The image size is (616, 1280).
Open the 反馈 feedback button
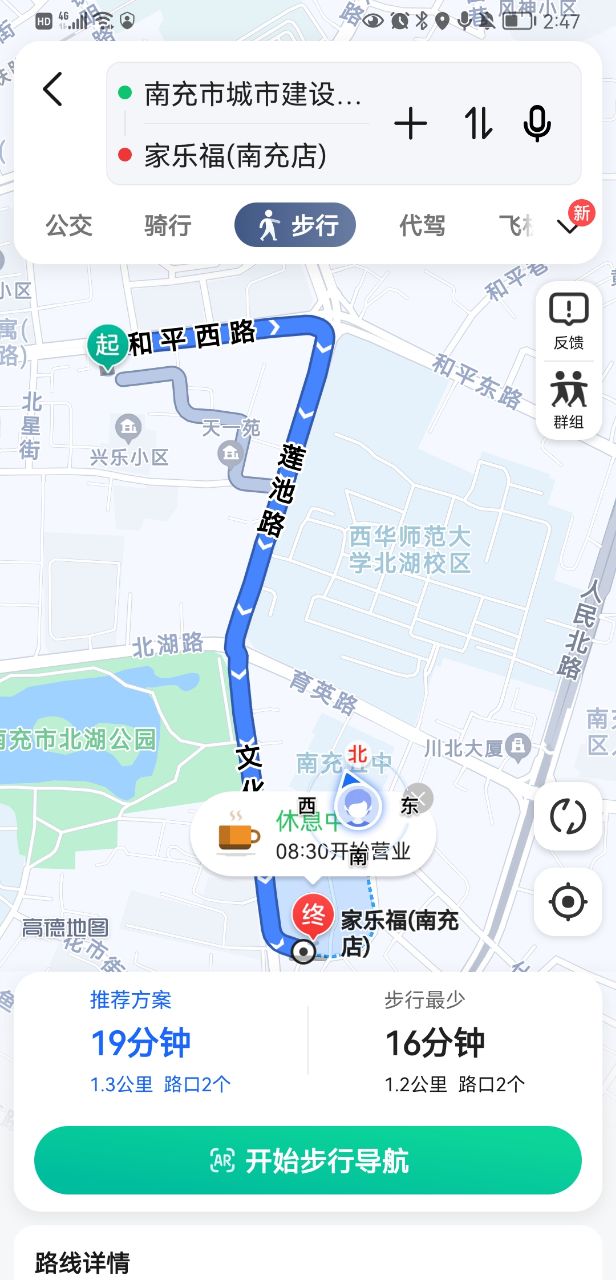568,322
